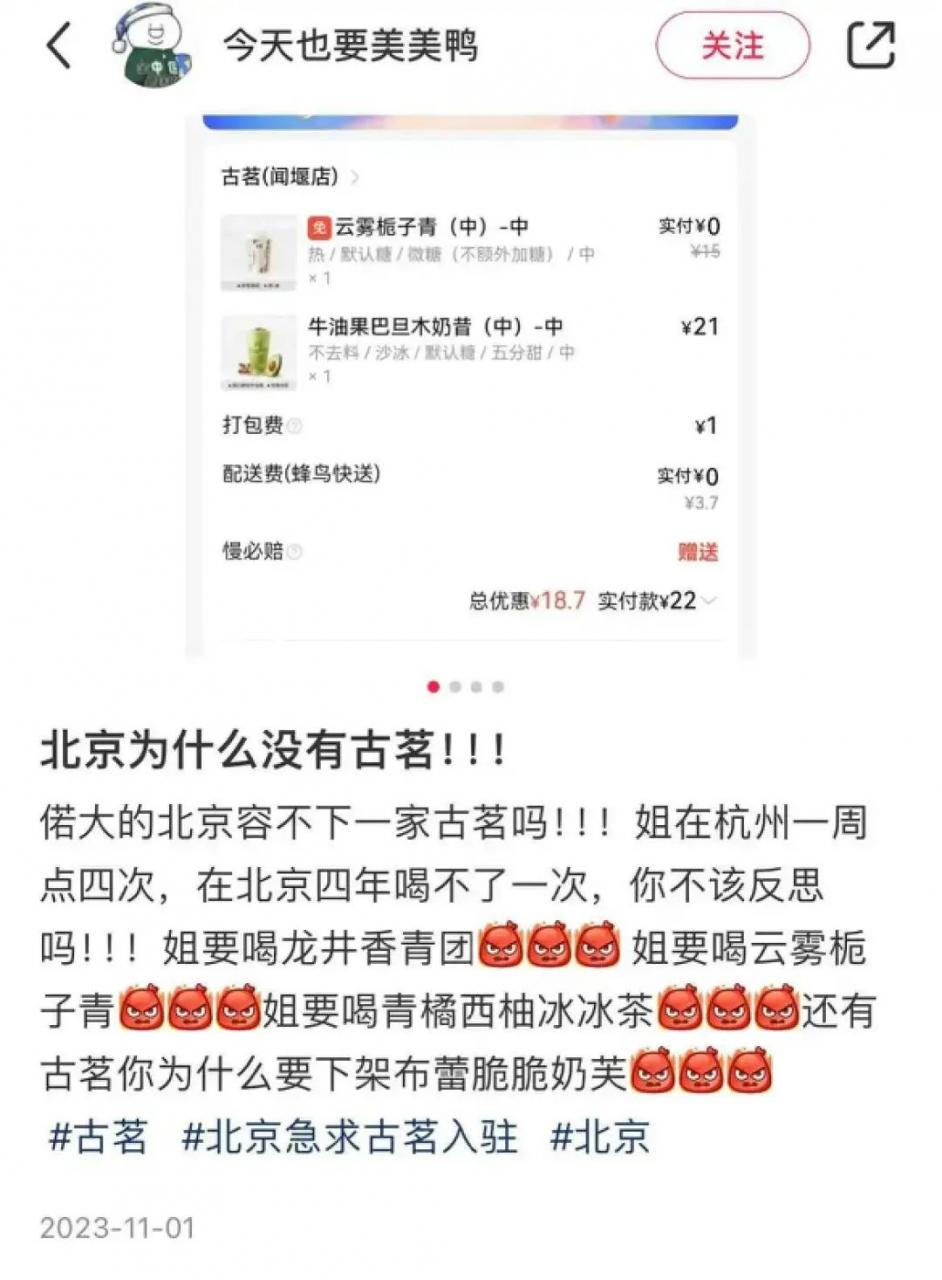The height and width of the screenshot is (1280, 942).
Task: Open the #北京急求古茗入驻 hashtag
Action: click(x=350, y=1137)
